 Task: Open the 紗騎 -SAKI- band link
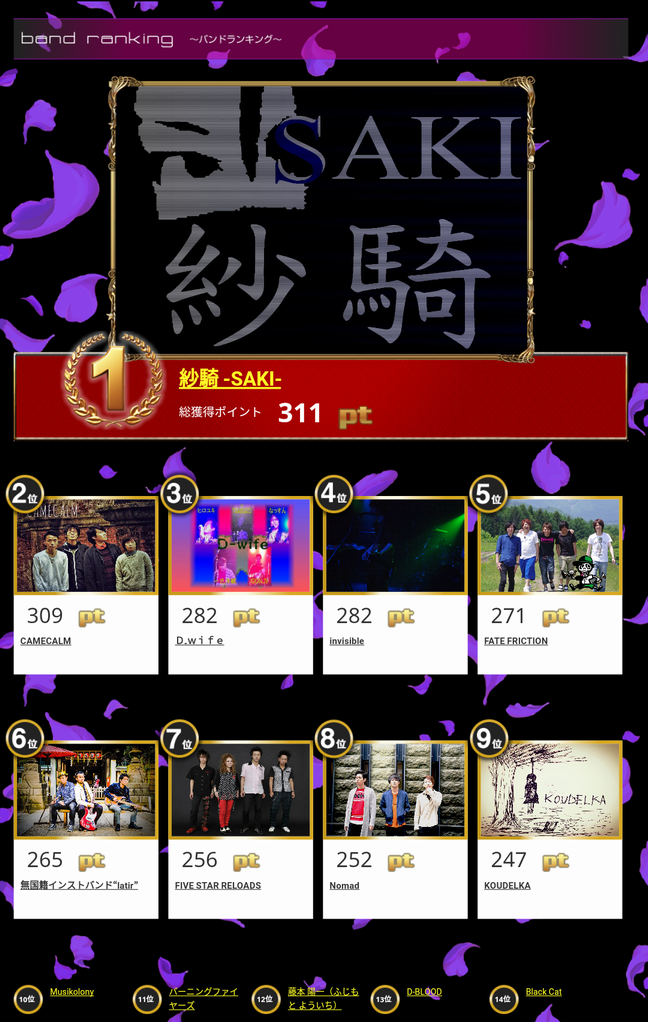[230, 378]
